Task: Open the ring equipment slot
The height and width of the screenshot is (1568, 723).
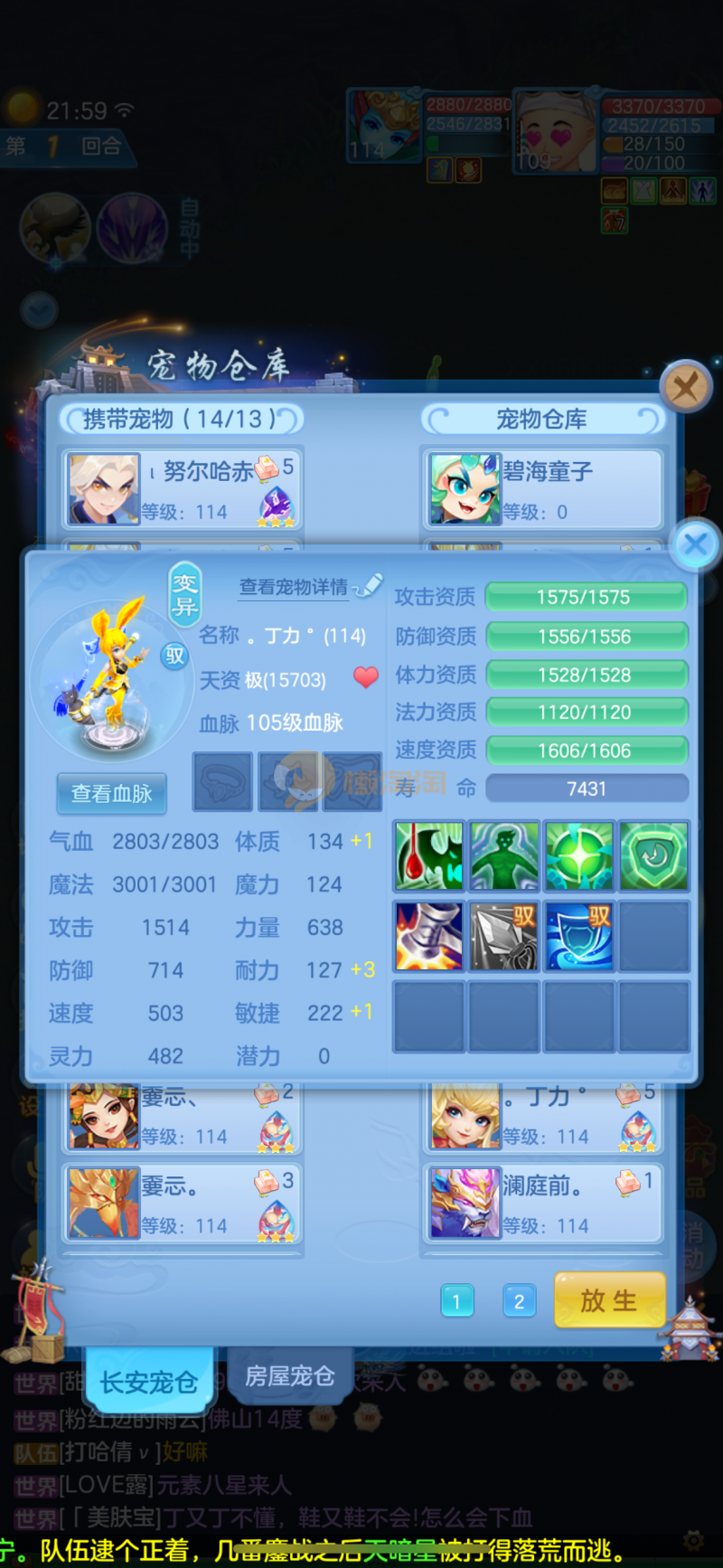Action: [222, 783]
